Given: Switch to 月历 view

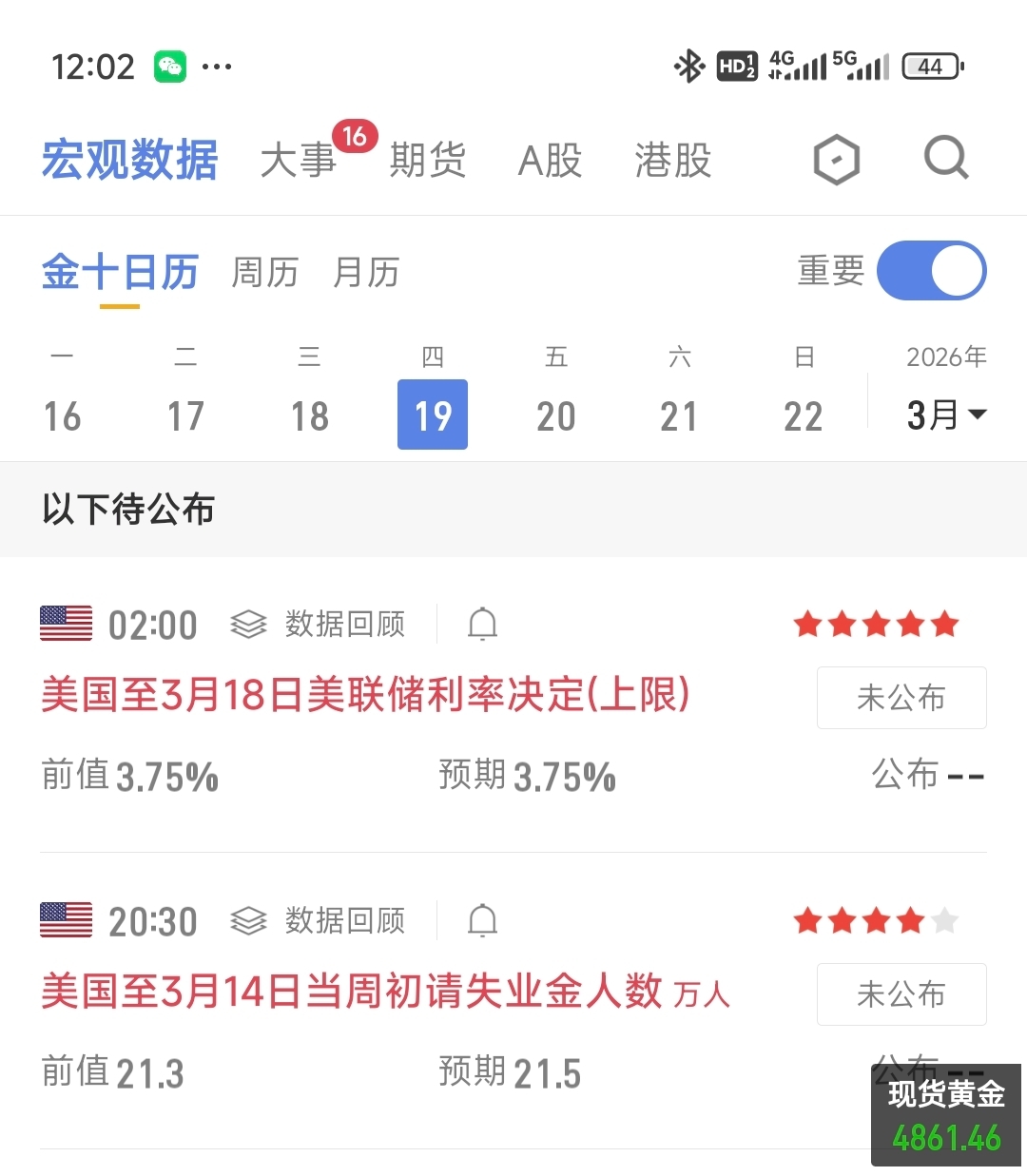Looking at the screenshot, I should [x=366, y=273].
